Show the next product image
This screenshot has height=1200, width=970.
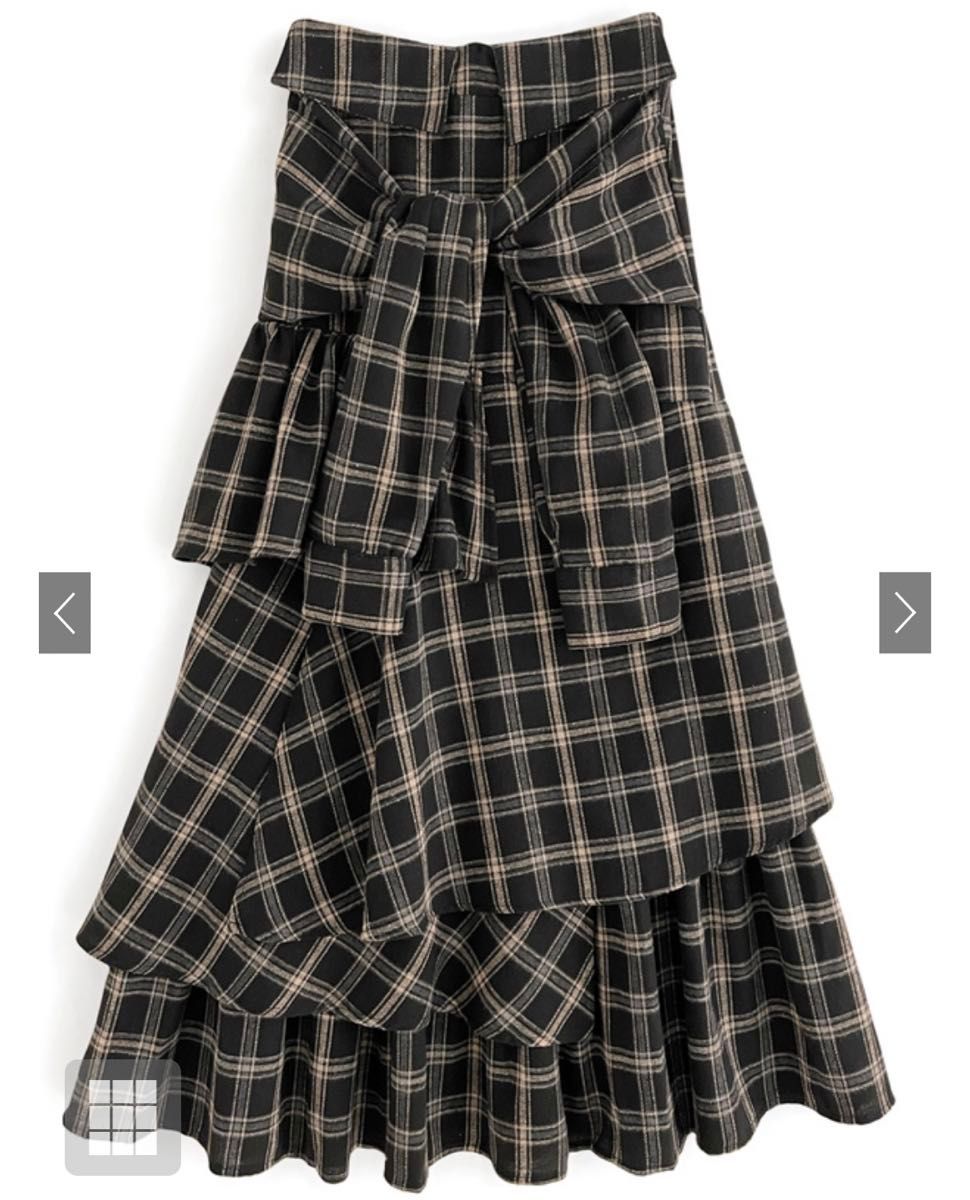905,613
